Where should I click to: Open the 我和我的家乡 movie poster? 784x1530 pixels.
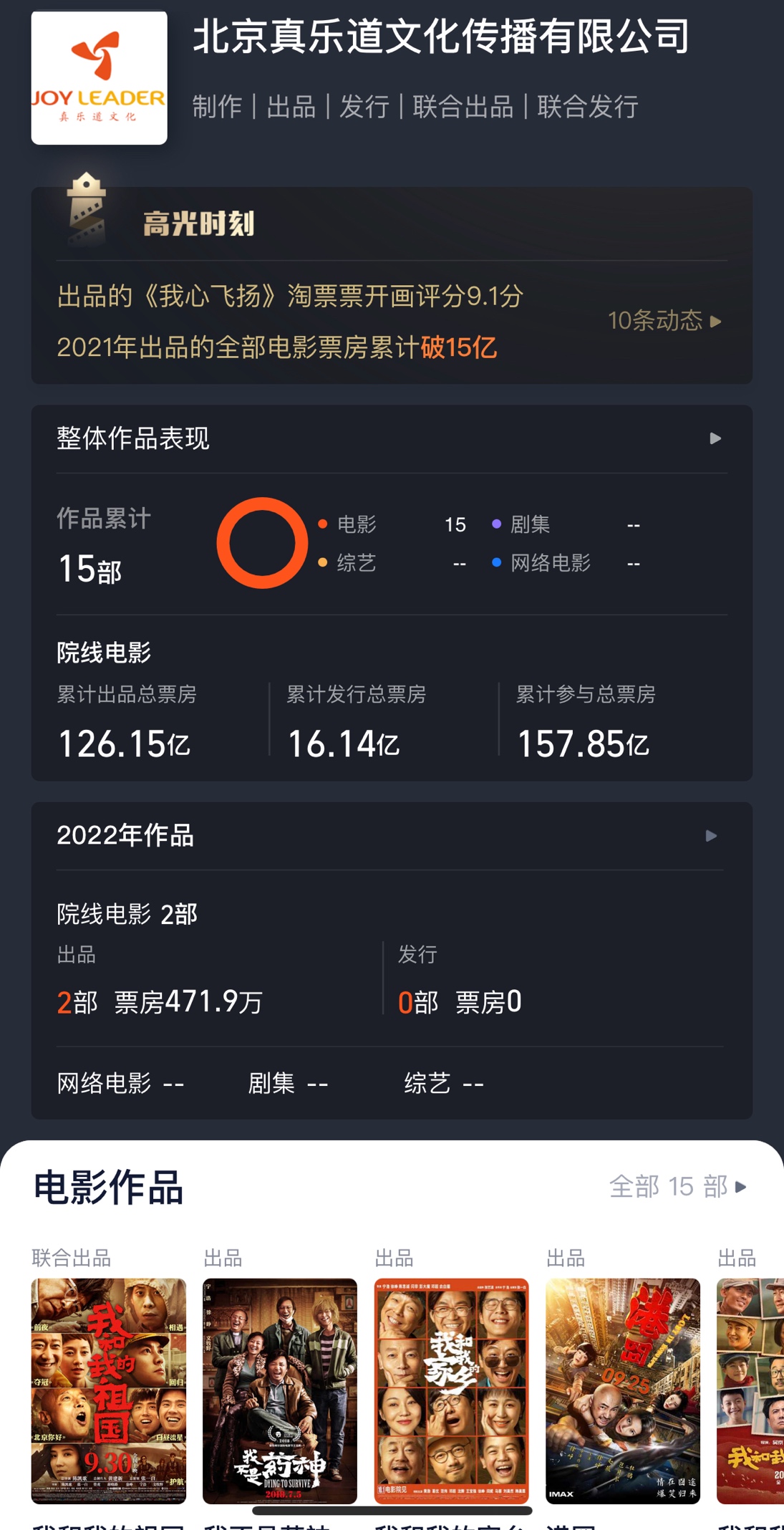(x=451, y=1390)
